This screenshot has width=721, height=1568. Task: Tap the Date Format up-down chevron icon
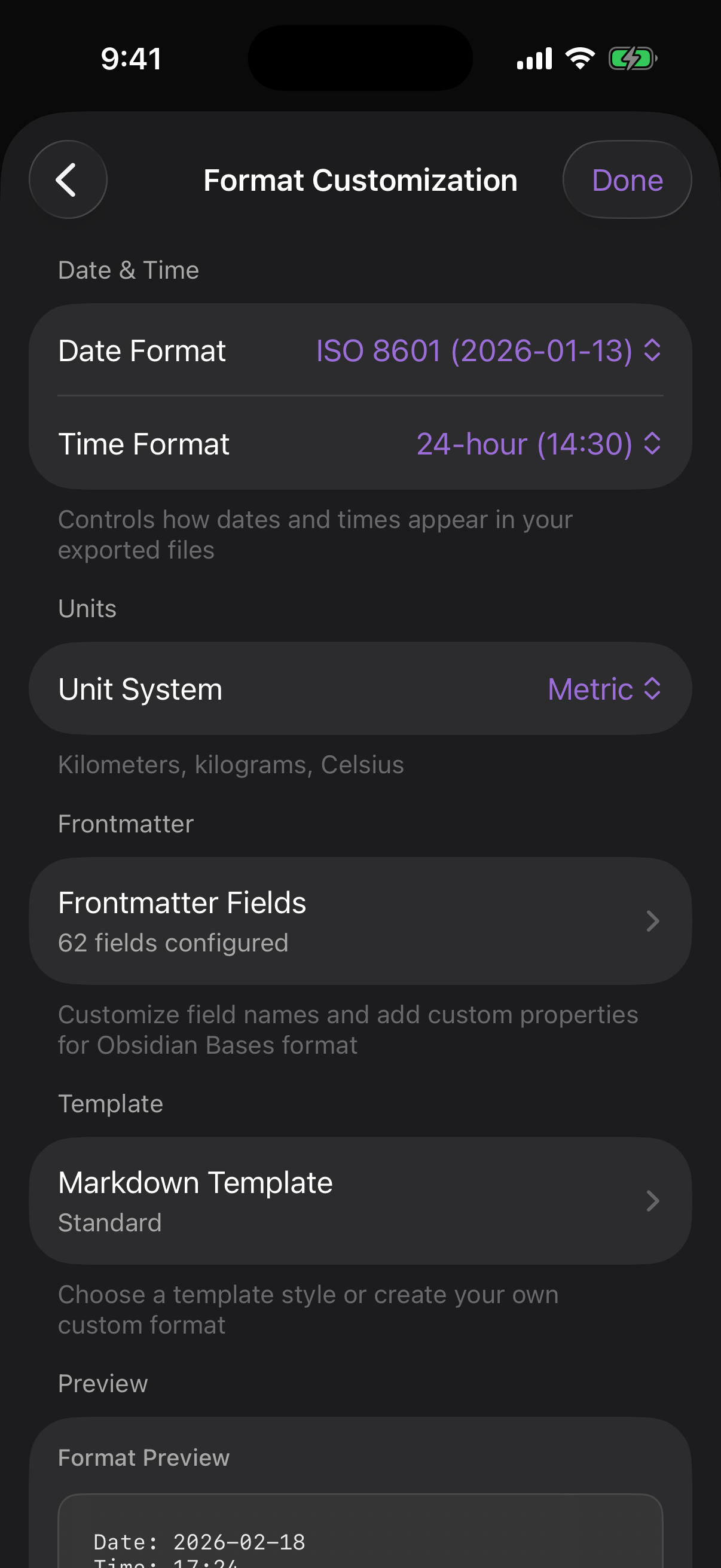[x=652, y=350]
